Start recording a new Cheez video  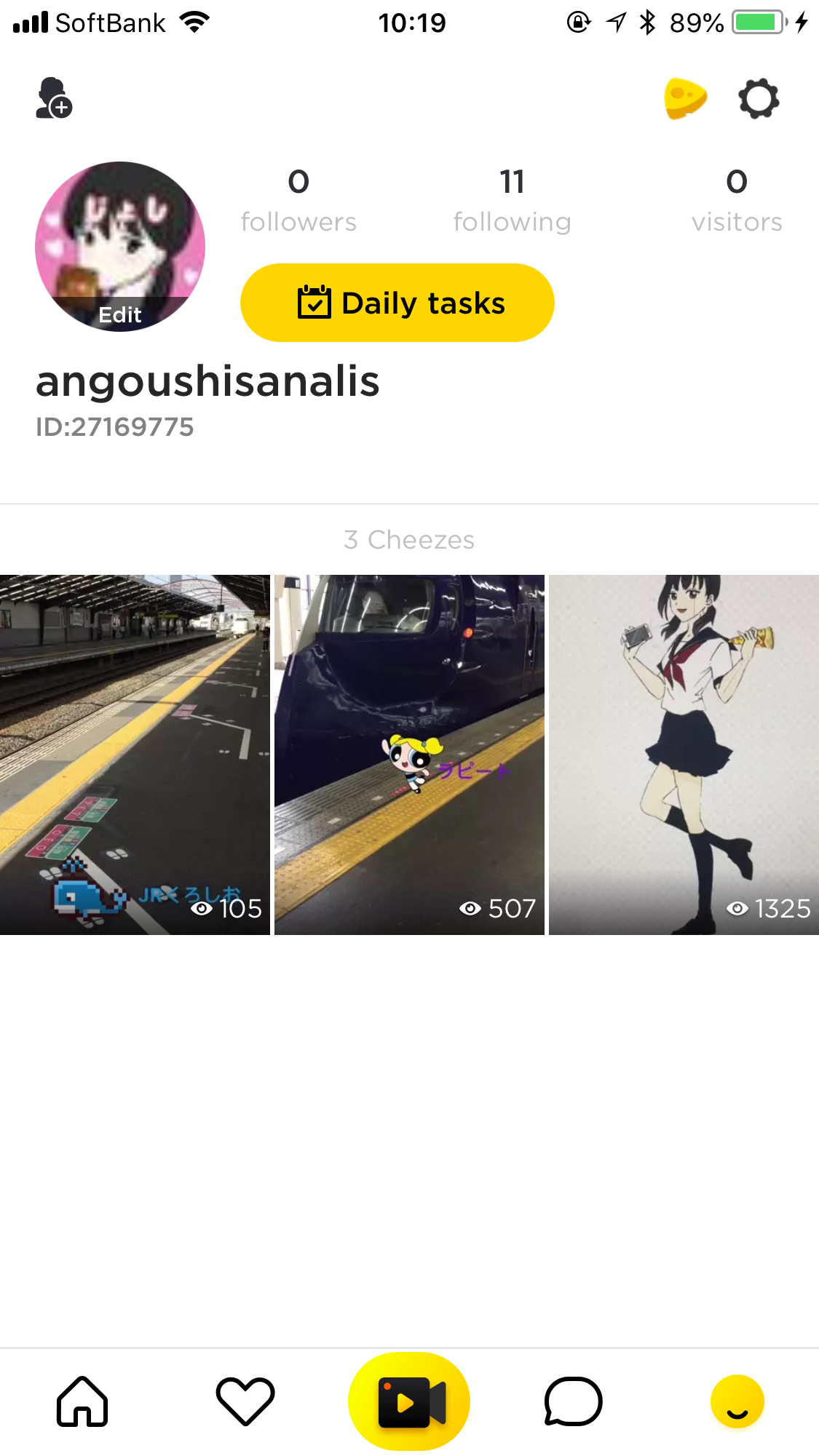pyautogui.click(x=409, y=1401)
